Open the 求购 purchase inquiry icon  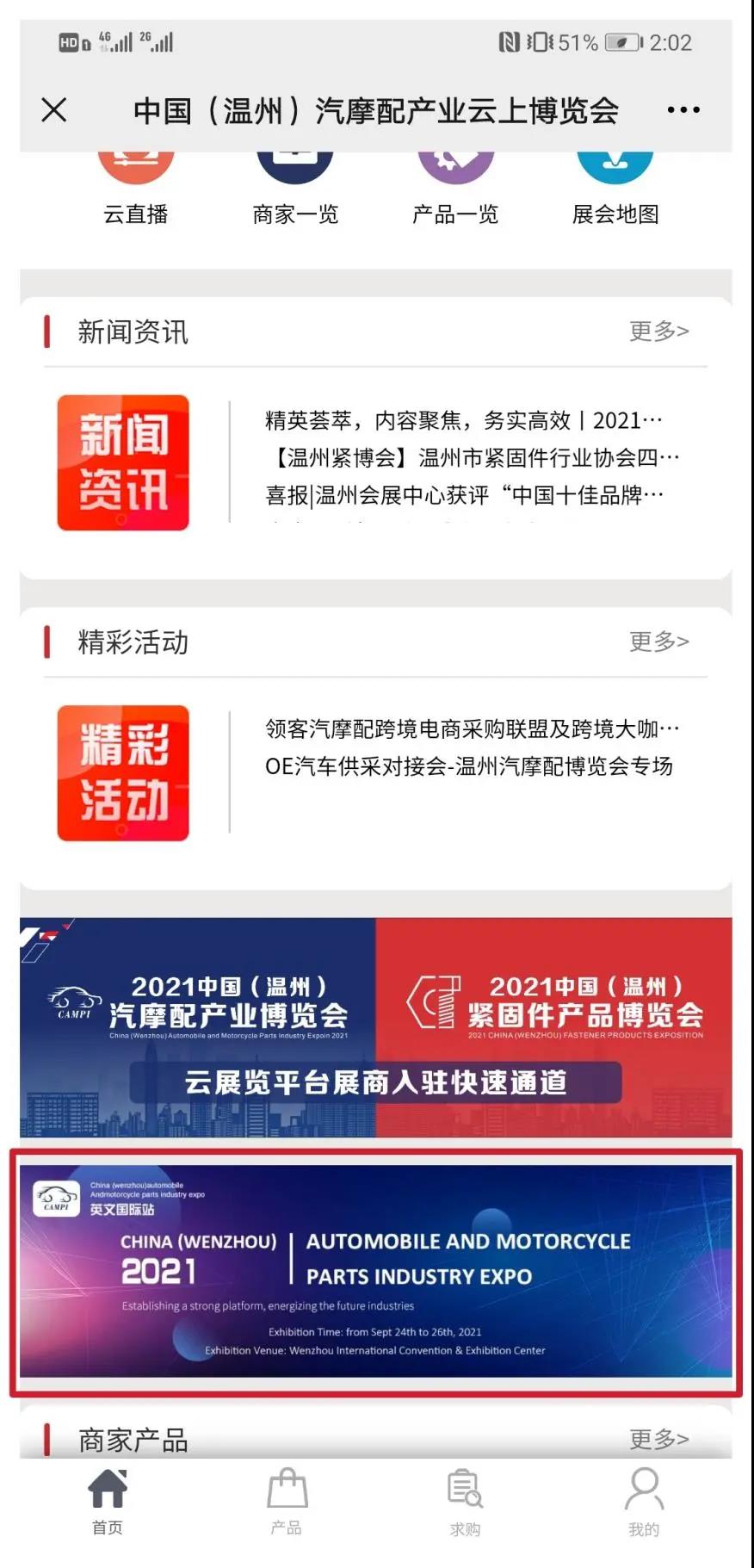pos(464,1498)
